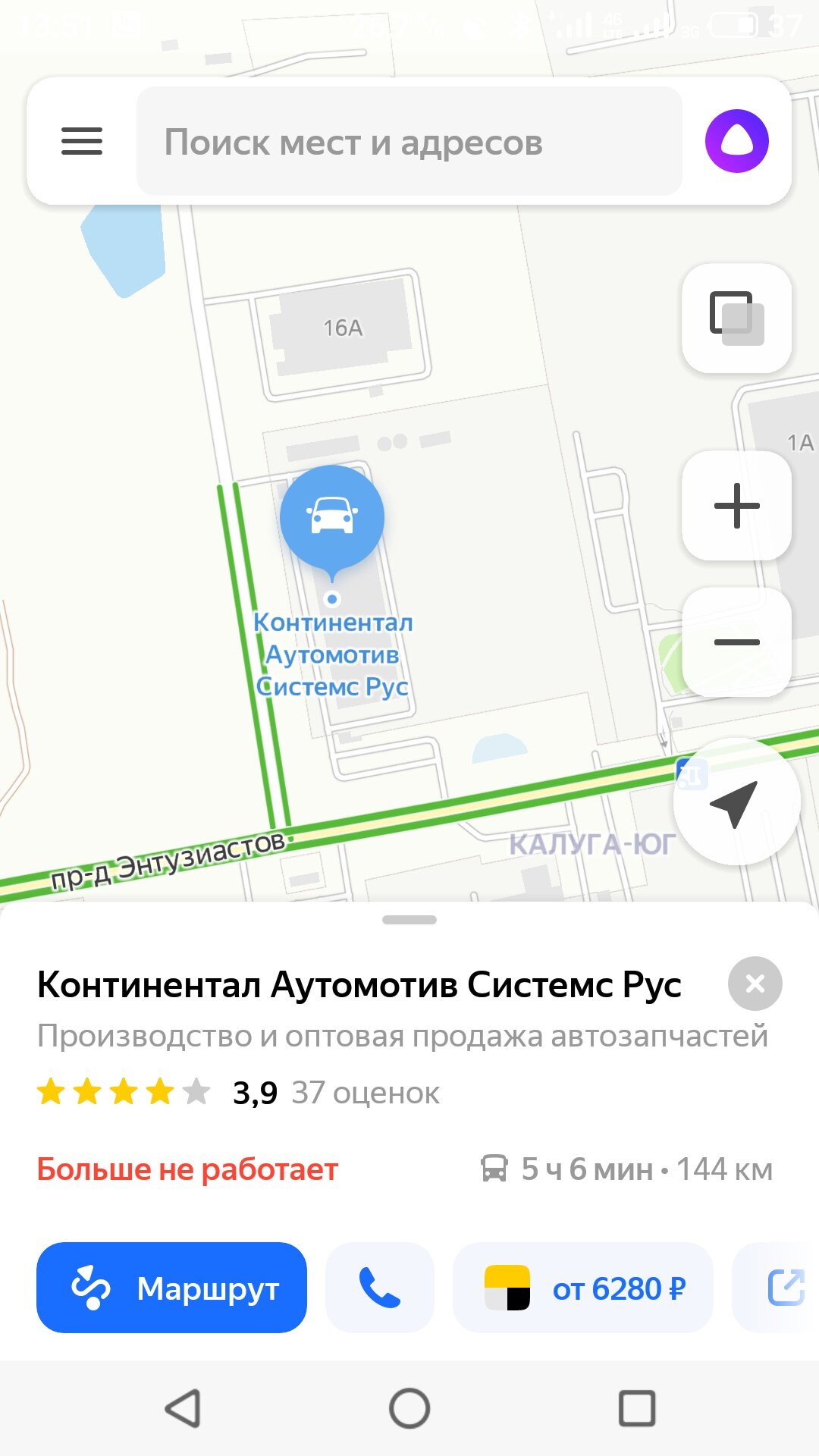
Task: Open ratings showing 3,9 and 37 оценок
Action: pos(238,1093)
